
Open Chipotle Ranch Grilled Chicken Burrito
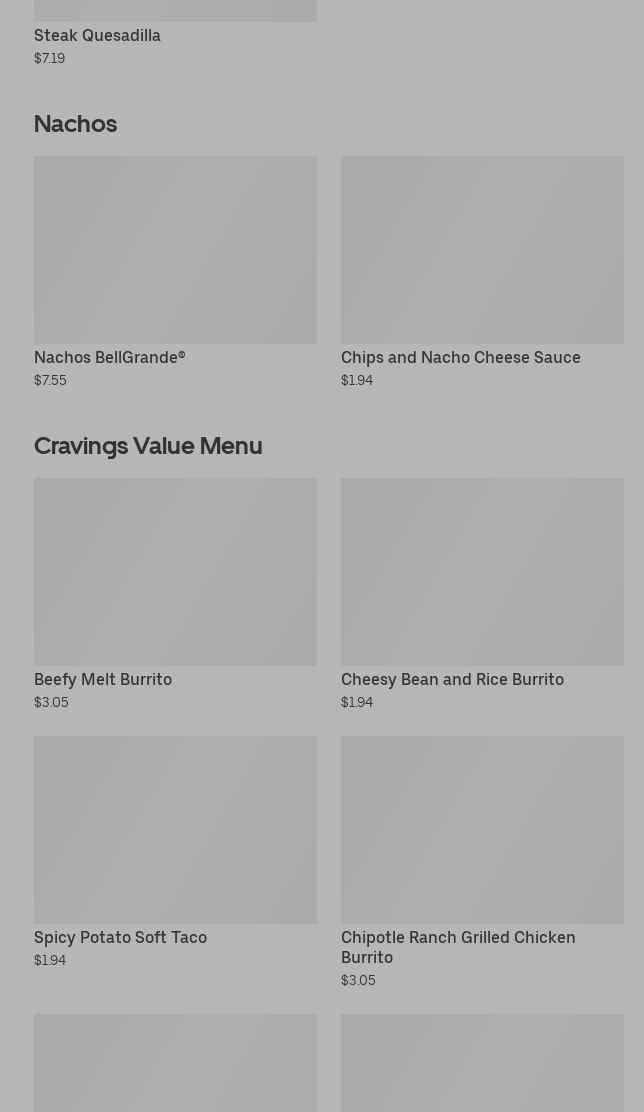(x=482, y=862)
